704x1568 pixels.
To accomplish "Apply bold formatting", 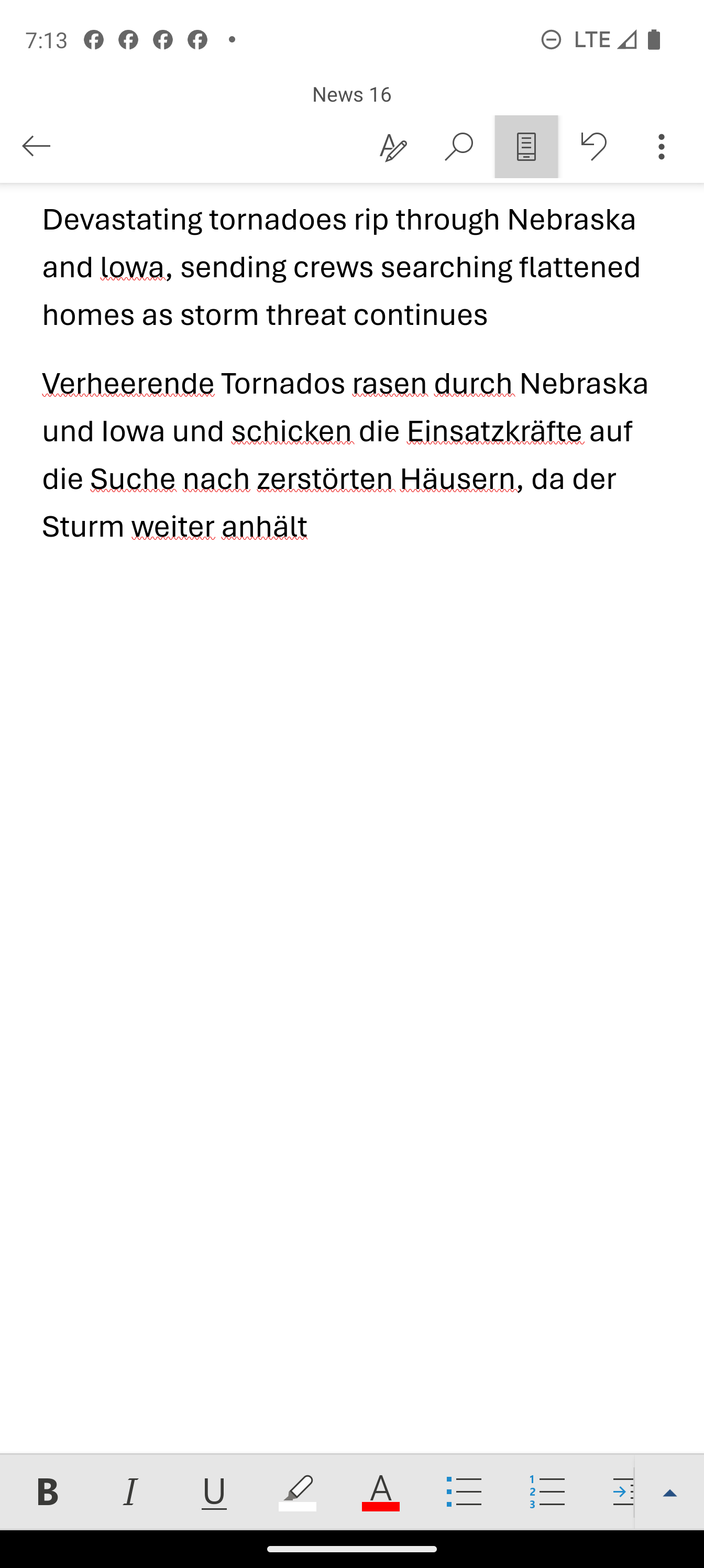I will coord(48,1492).
